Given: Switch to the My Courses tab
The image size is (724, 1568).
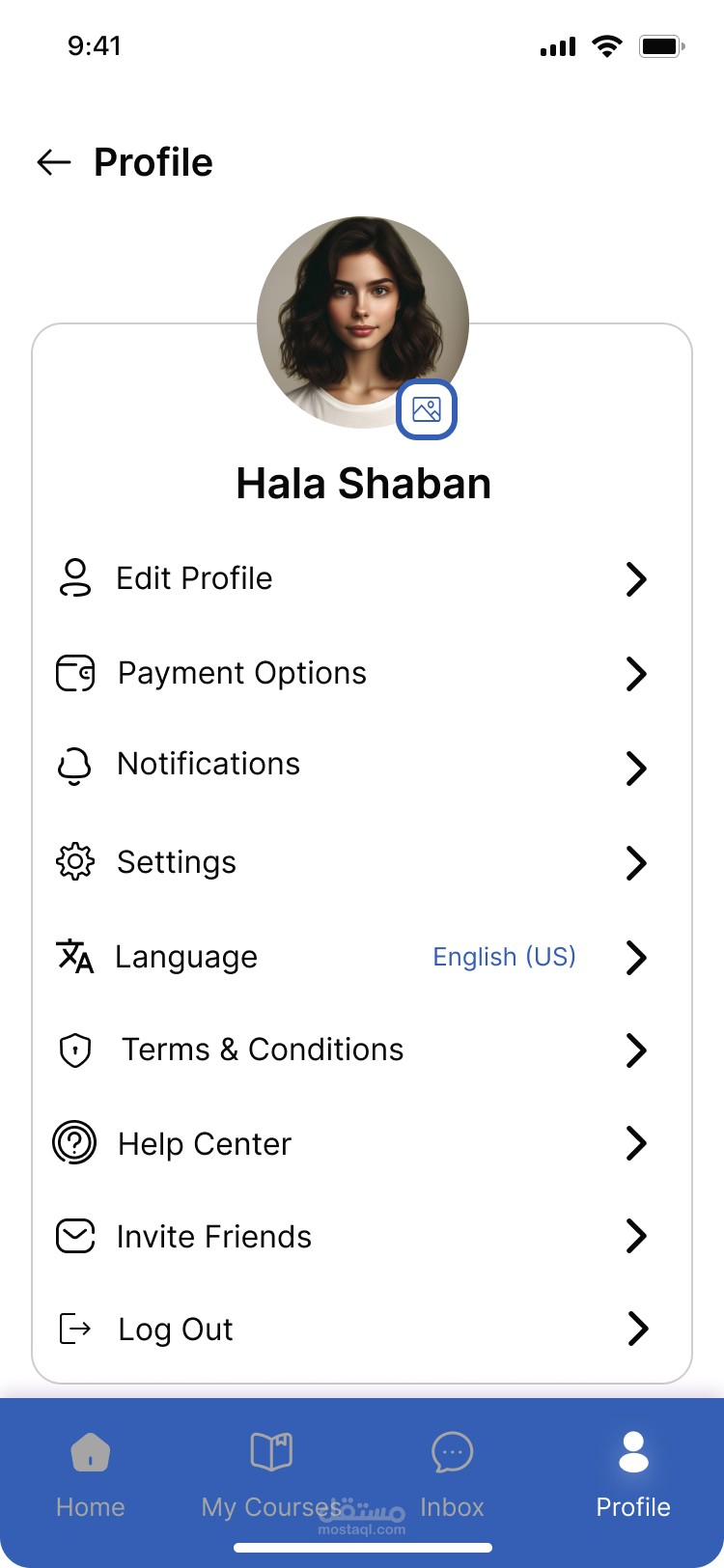Looking at the screenshot, I should (x=271, y=1473).
